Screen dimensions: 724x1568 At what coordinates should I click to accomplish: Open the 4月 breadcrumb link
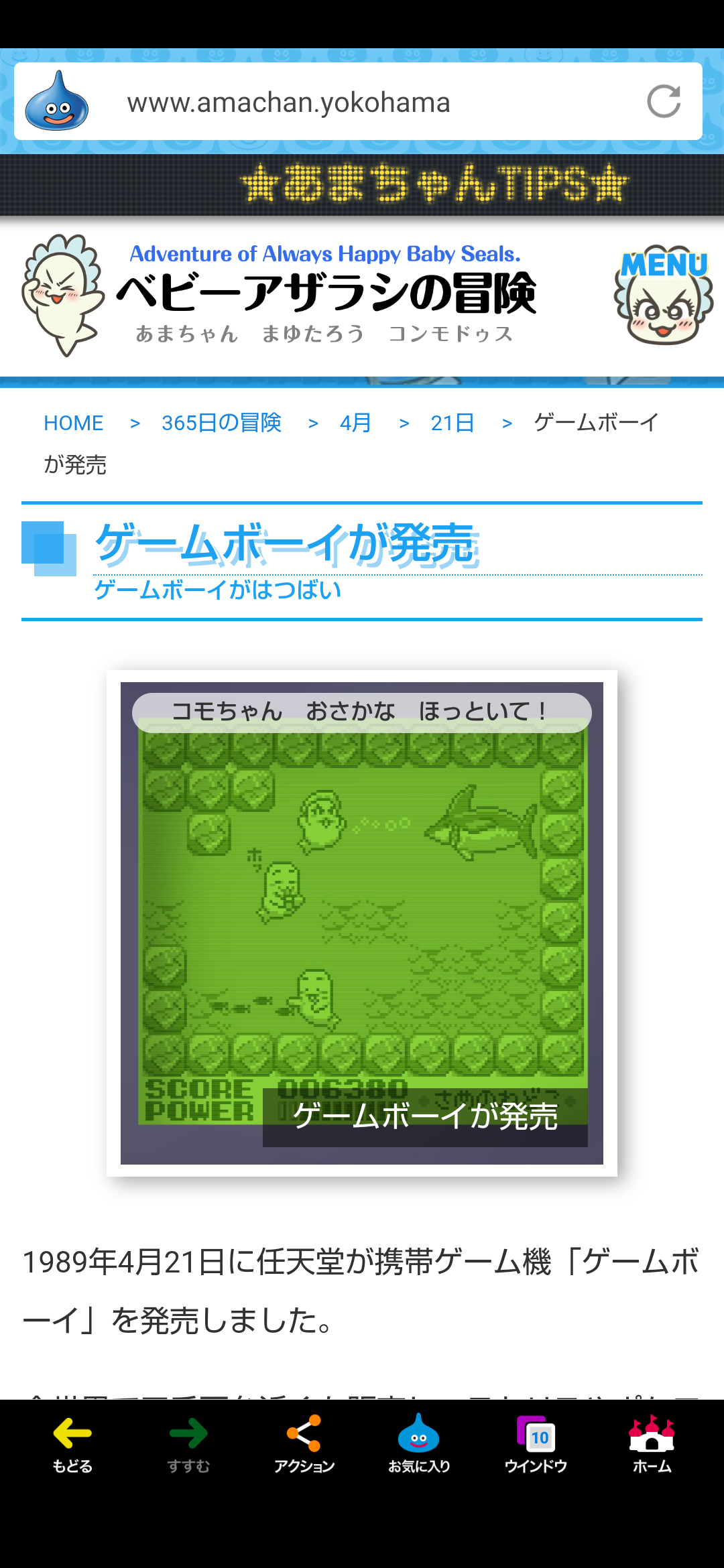tap(355, 423)
